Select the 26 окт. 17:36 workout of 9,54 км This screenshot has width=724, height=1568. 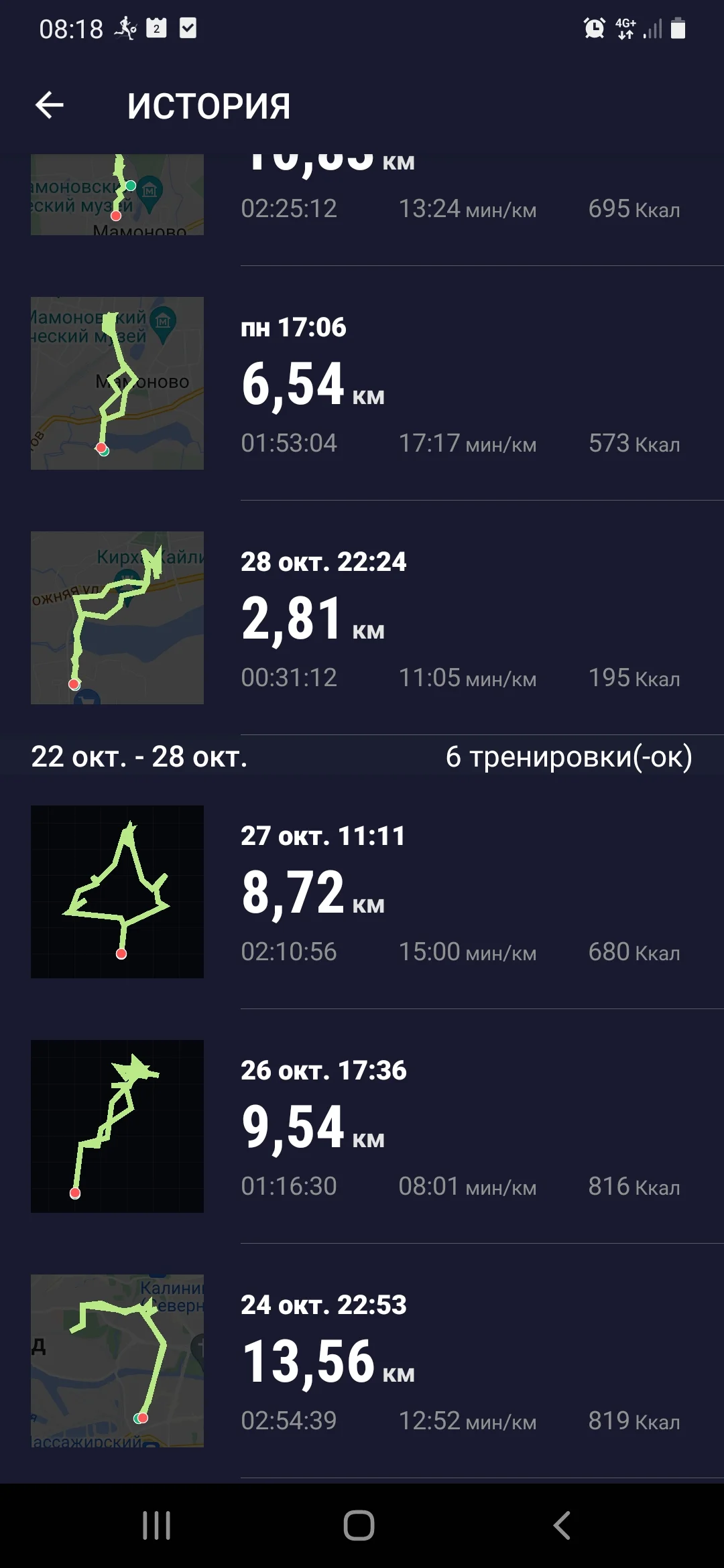[x=375, y=1127]
